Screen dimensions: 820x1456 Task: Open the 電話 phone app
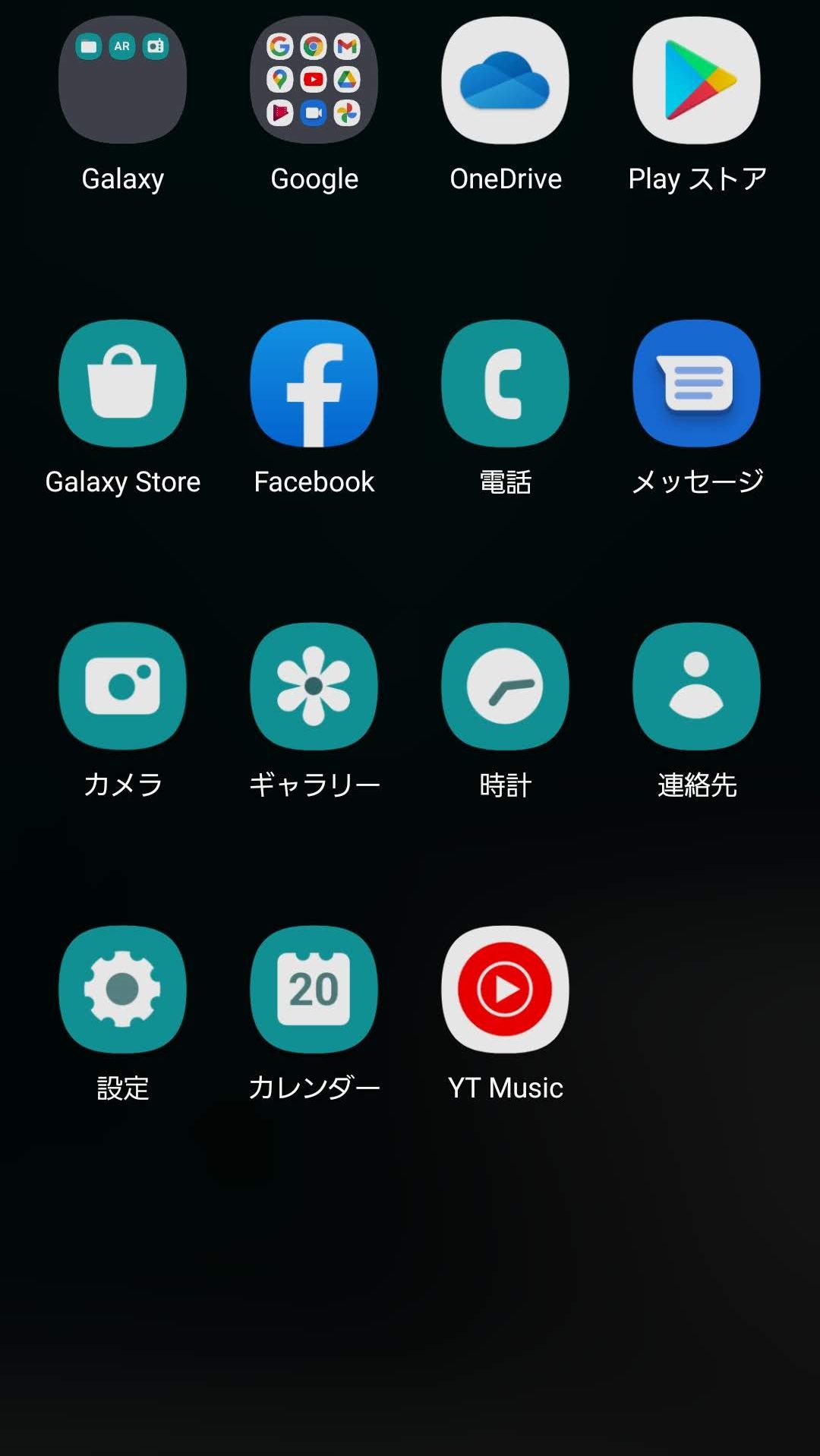pos(505,384)
